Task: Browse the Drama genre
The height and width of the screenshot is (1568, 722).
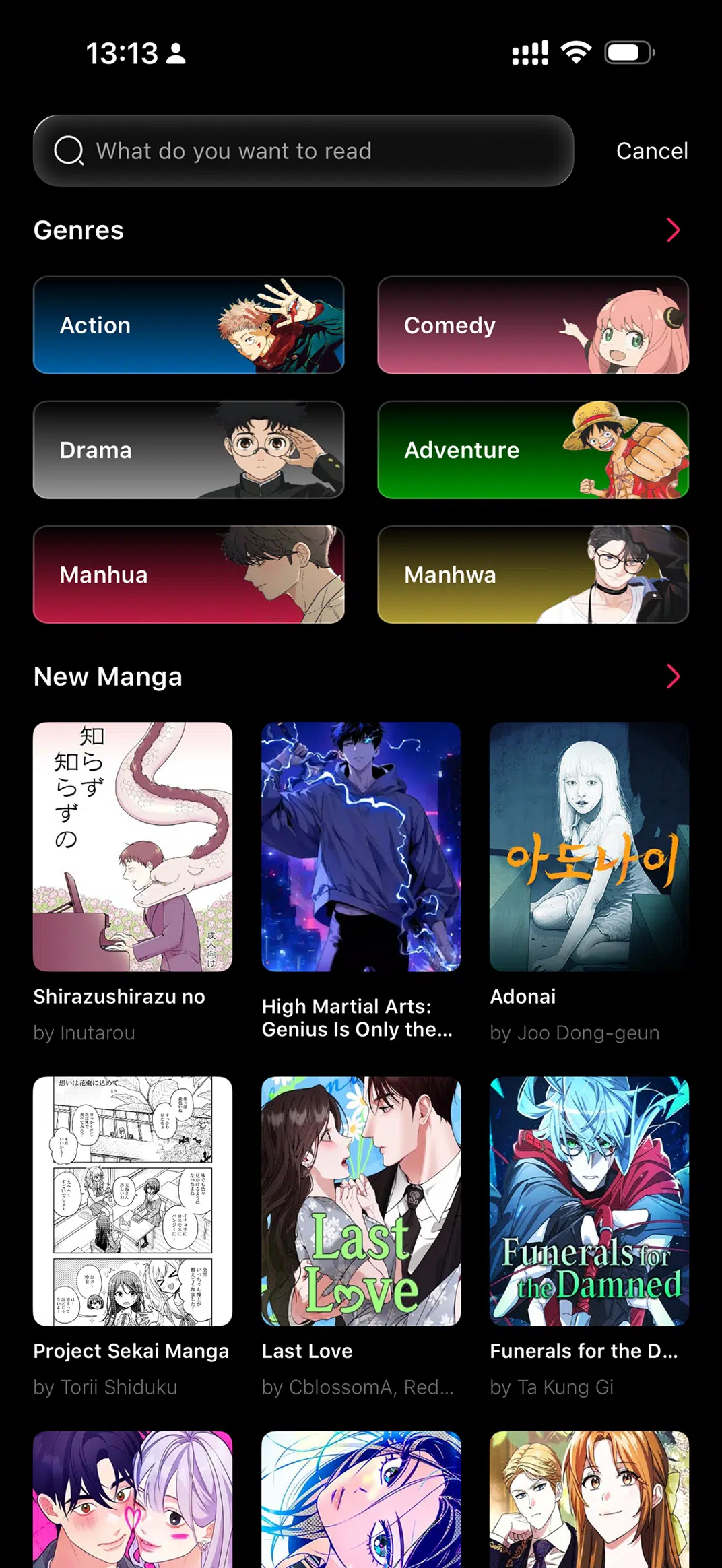Action: (189, 450)
